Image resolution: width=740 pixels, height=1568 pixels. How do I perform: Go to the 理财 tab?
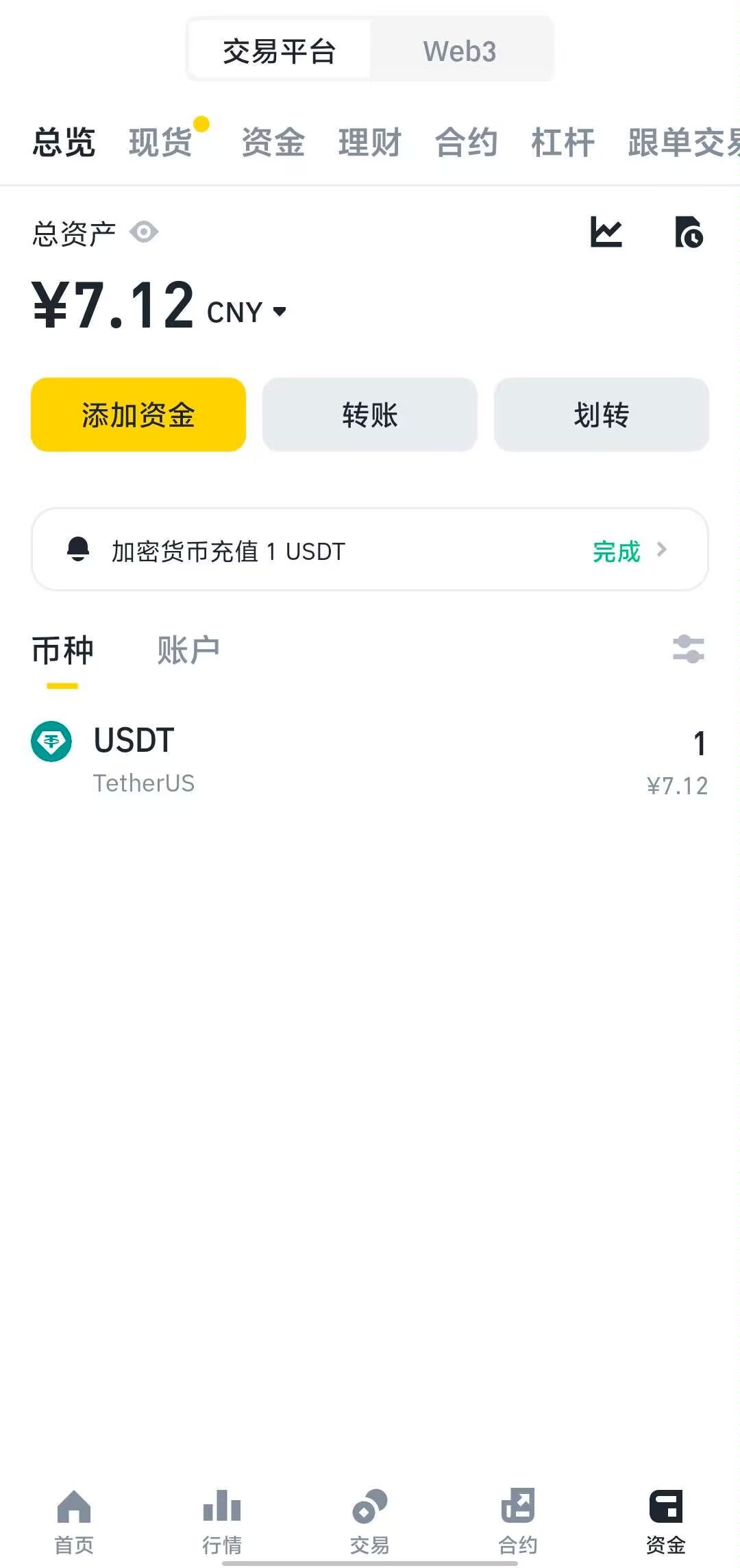click(369, 143)
